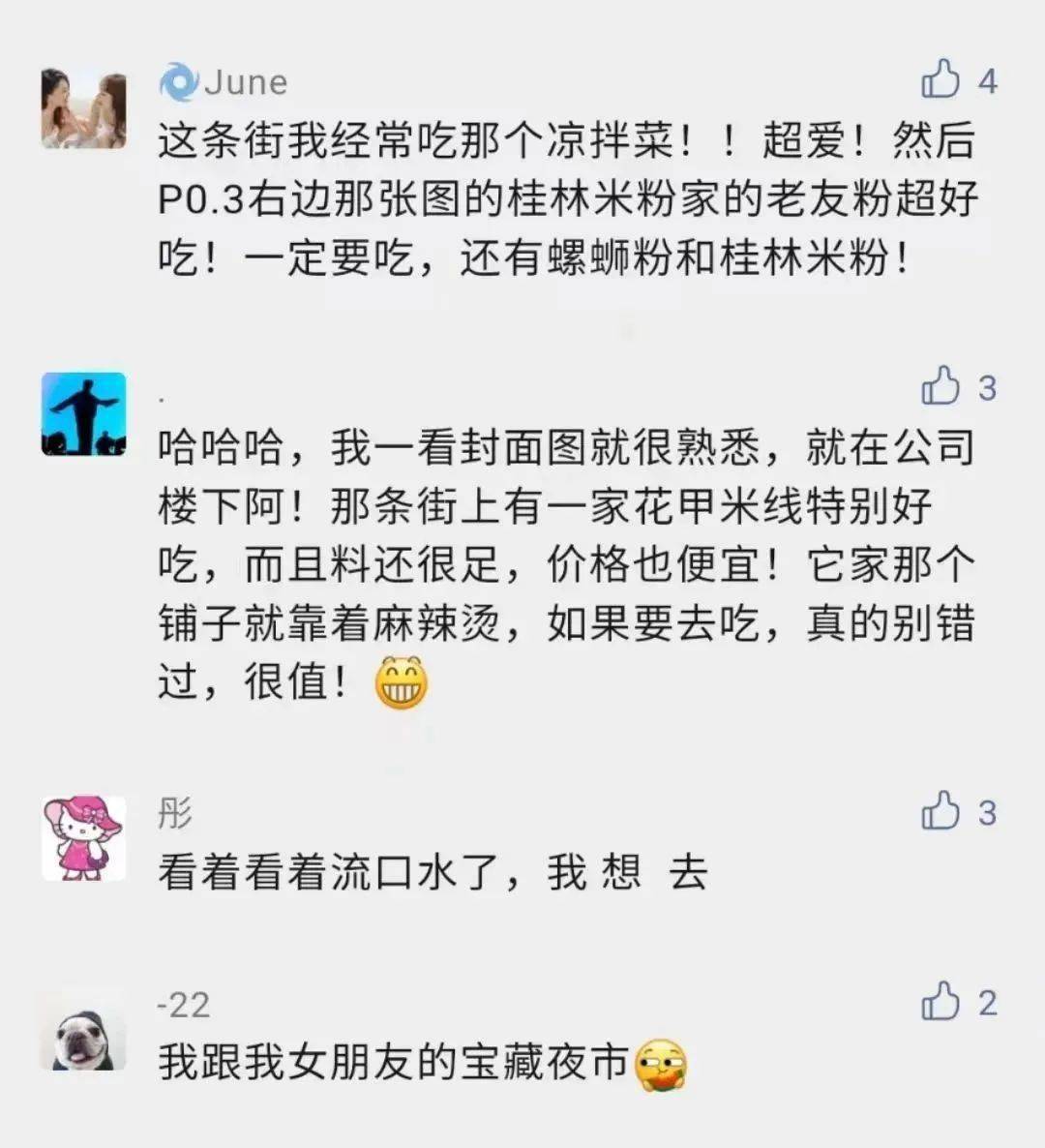
Task: Like June's comment about 桂林米粉
Action: click(940, 79)
